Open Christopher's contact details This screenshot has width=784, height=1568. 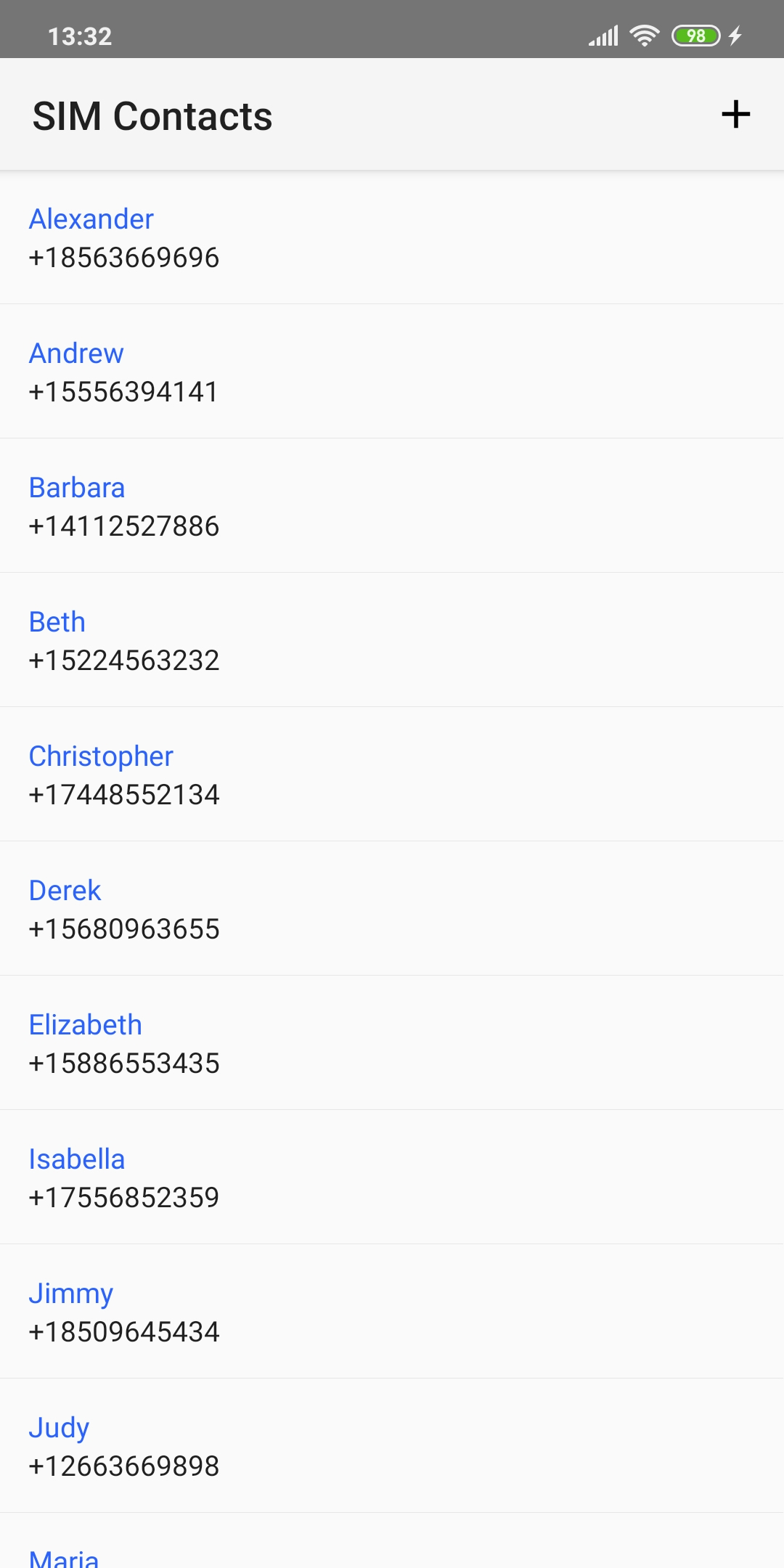click(x=392, y=775)
